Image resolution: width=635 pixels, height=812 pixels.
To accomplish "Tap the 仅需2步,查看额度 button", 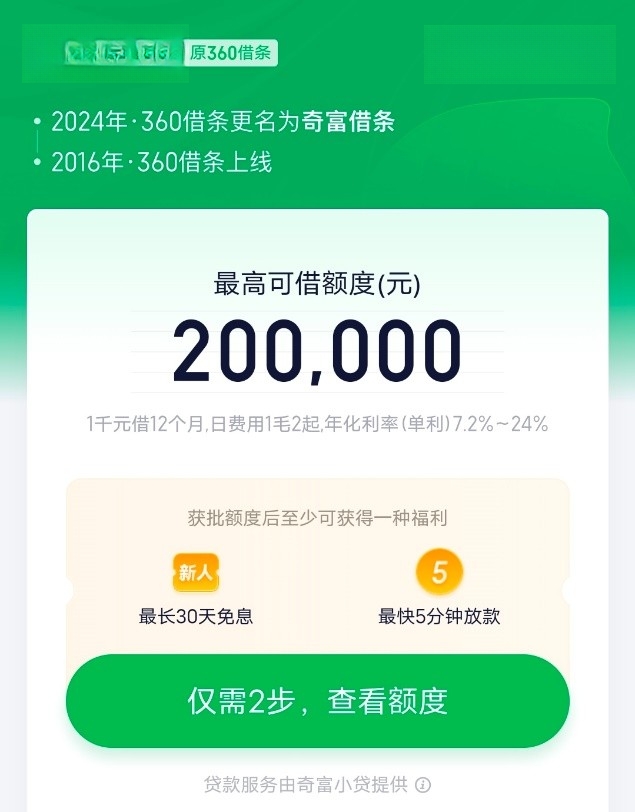I will click(317, 701).
